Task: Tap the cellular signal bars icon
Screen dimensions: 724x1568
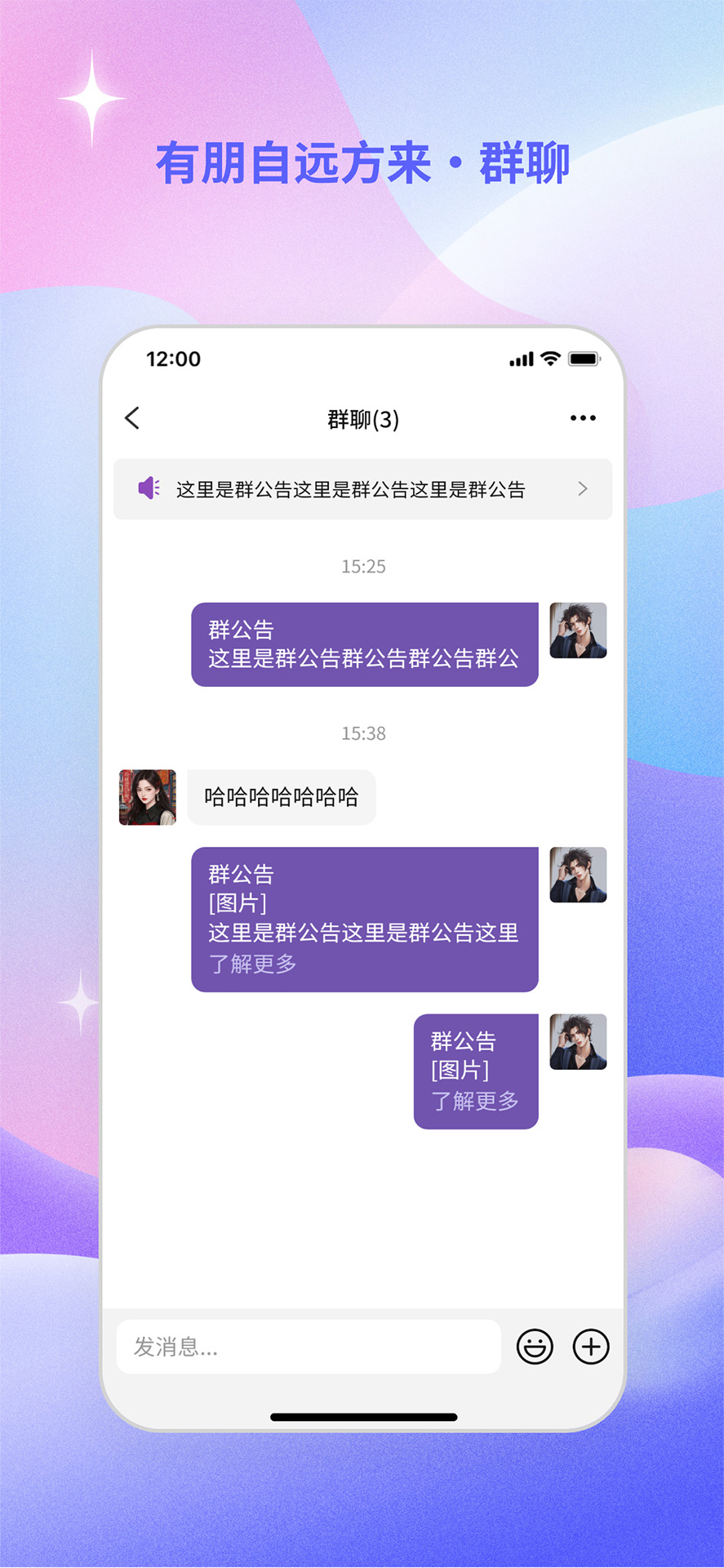Action: coord(522,358)
